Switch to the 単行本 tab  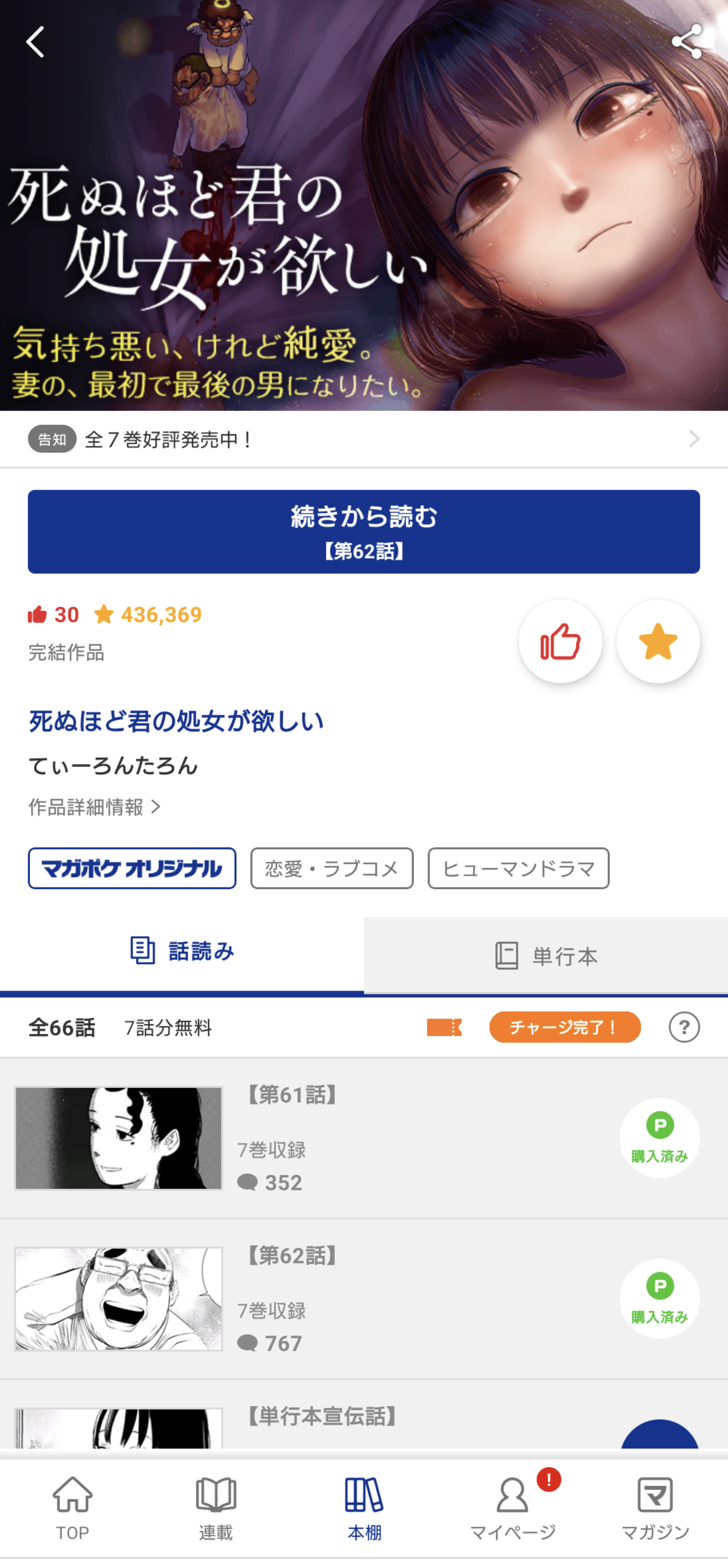coord(546,956)
